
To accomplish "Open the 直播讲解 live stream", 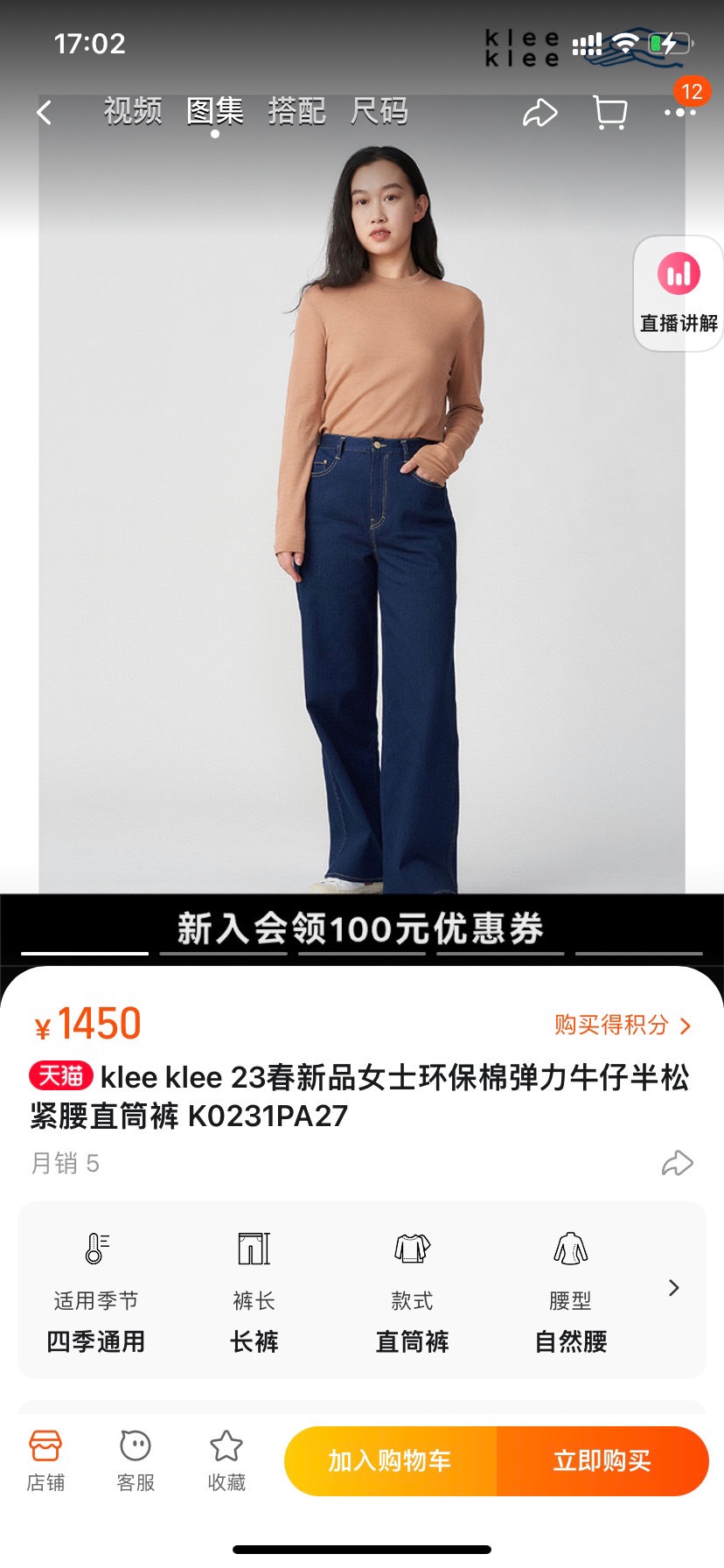I will [x=679, y=294].
